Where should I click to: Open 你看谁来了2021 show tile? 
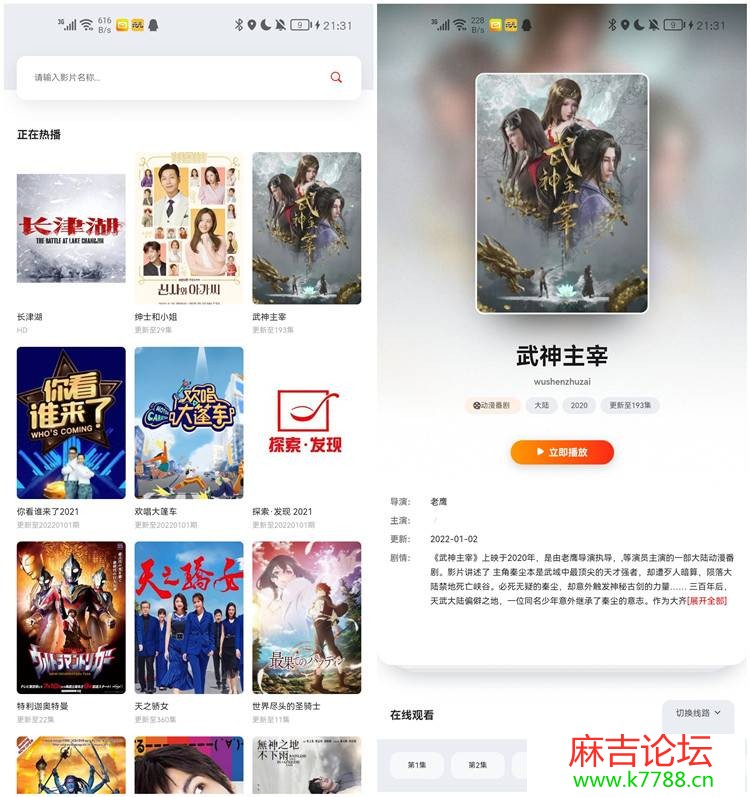click(71, 423)
